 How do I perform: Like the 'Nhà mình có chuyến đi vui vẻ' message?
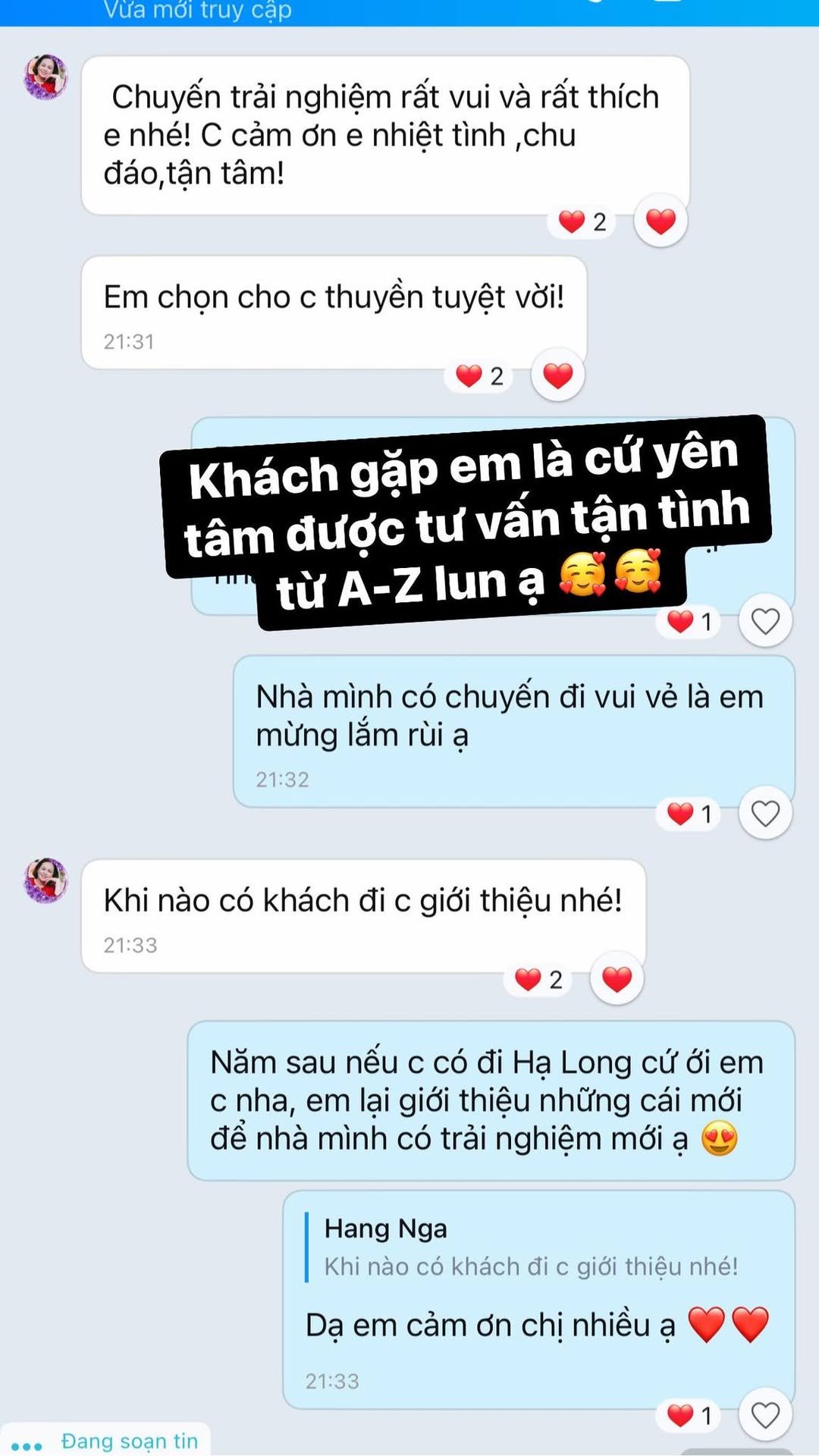point(765,814)
